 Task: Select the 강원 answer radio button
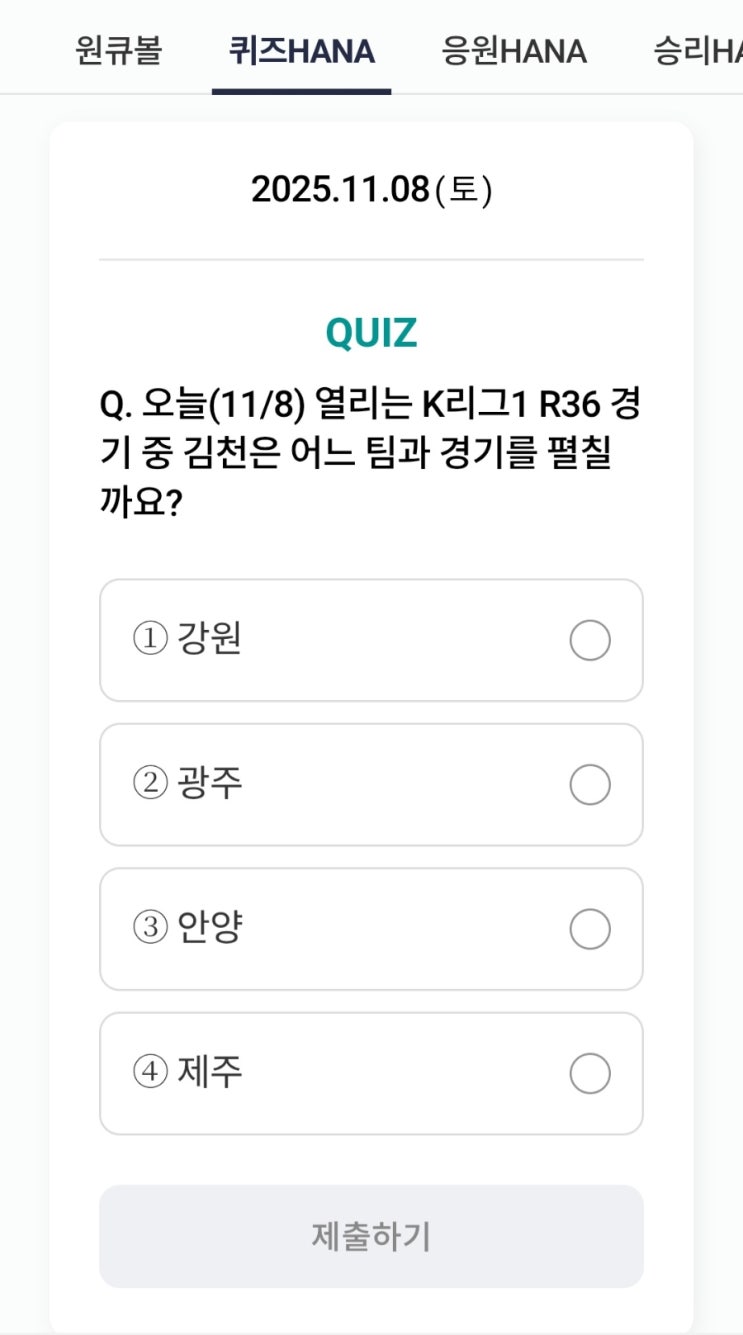(x=590, y=641)
